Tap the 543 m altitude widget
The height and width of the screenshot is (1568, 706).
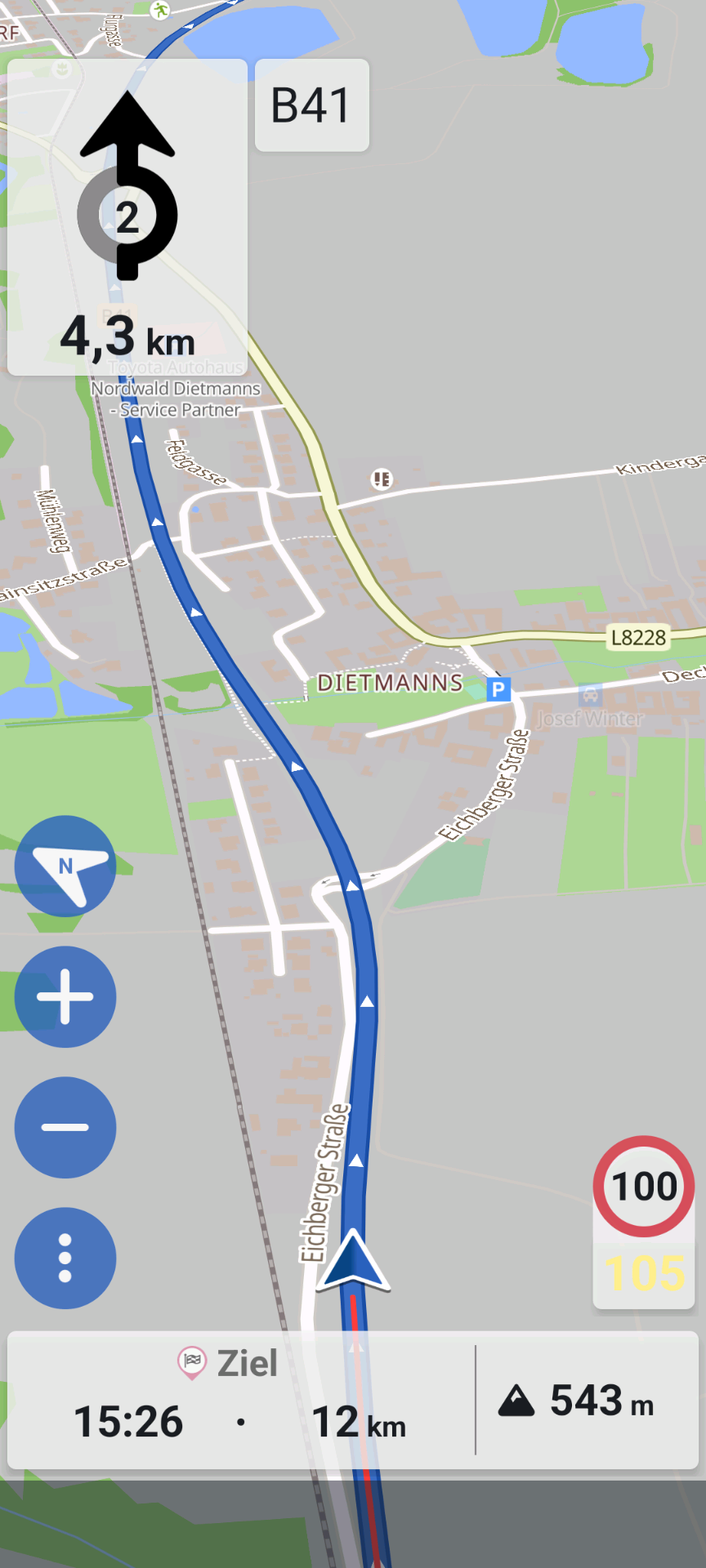pyautogui.click(x=587, y=1400)
